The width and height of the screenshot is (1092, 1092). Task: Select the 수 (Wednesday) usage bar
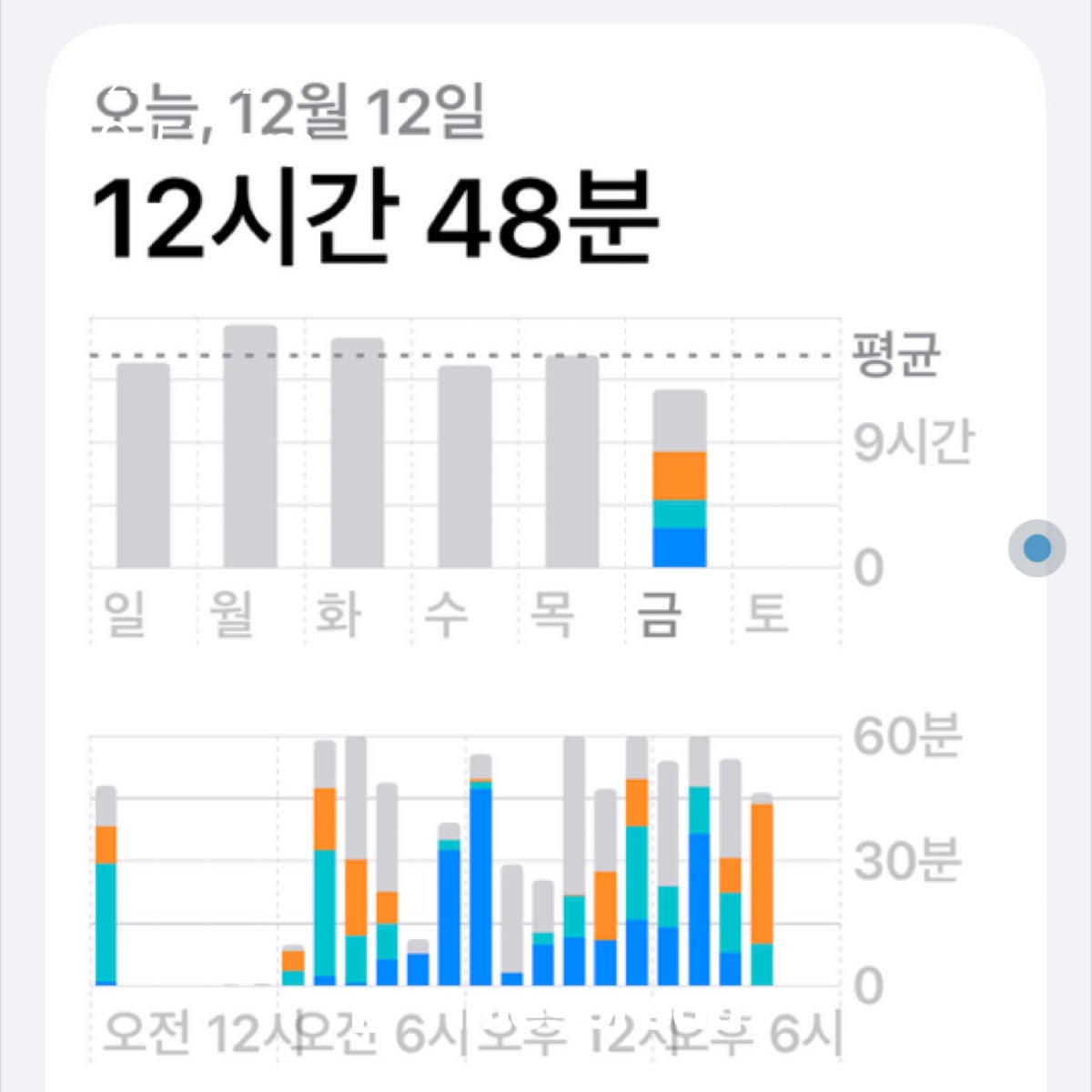click(x=465, y=466)
